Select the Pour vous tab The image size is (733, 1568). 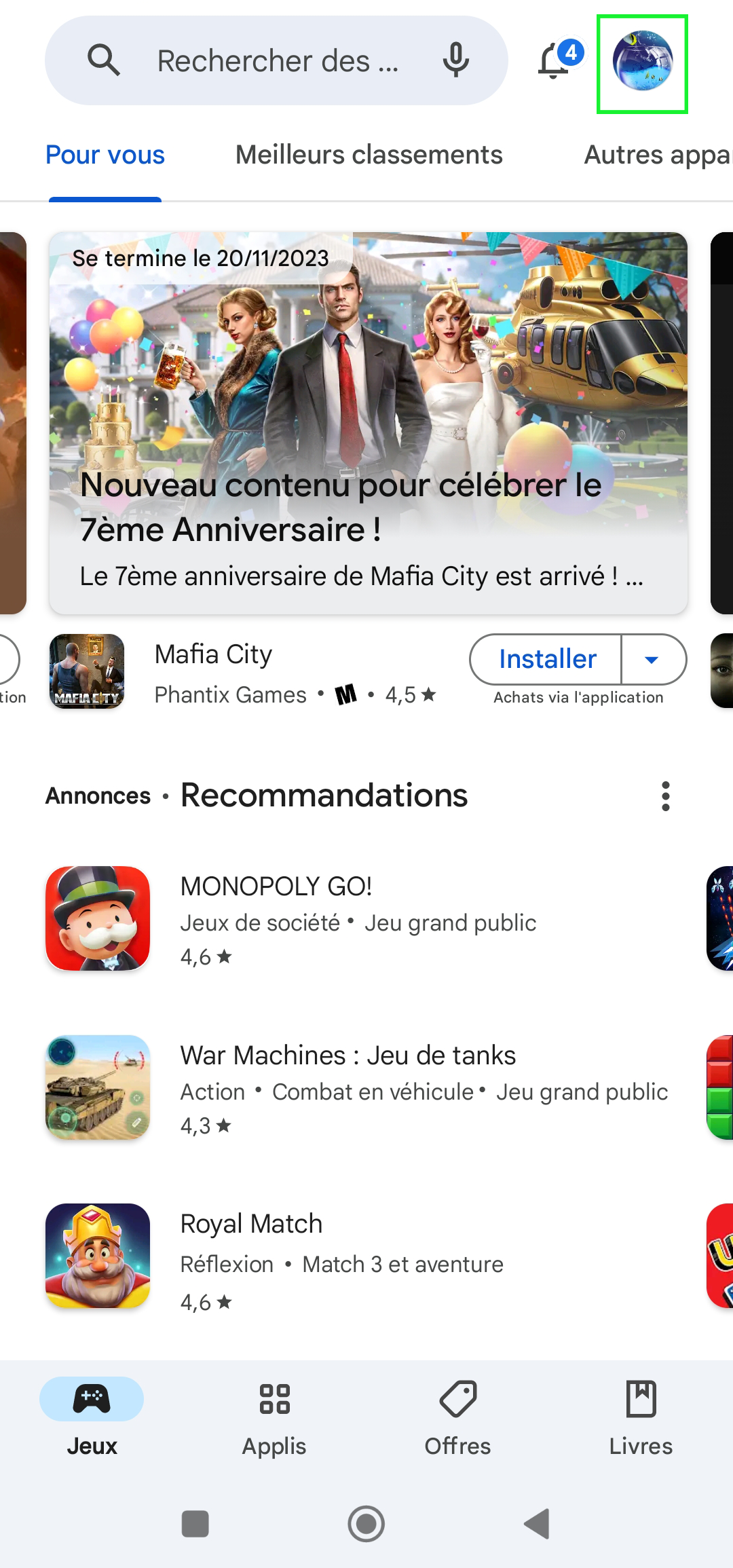click(105, 155)
